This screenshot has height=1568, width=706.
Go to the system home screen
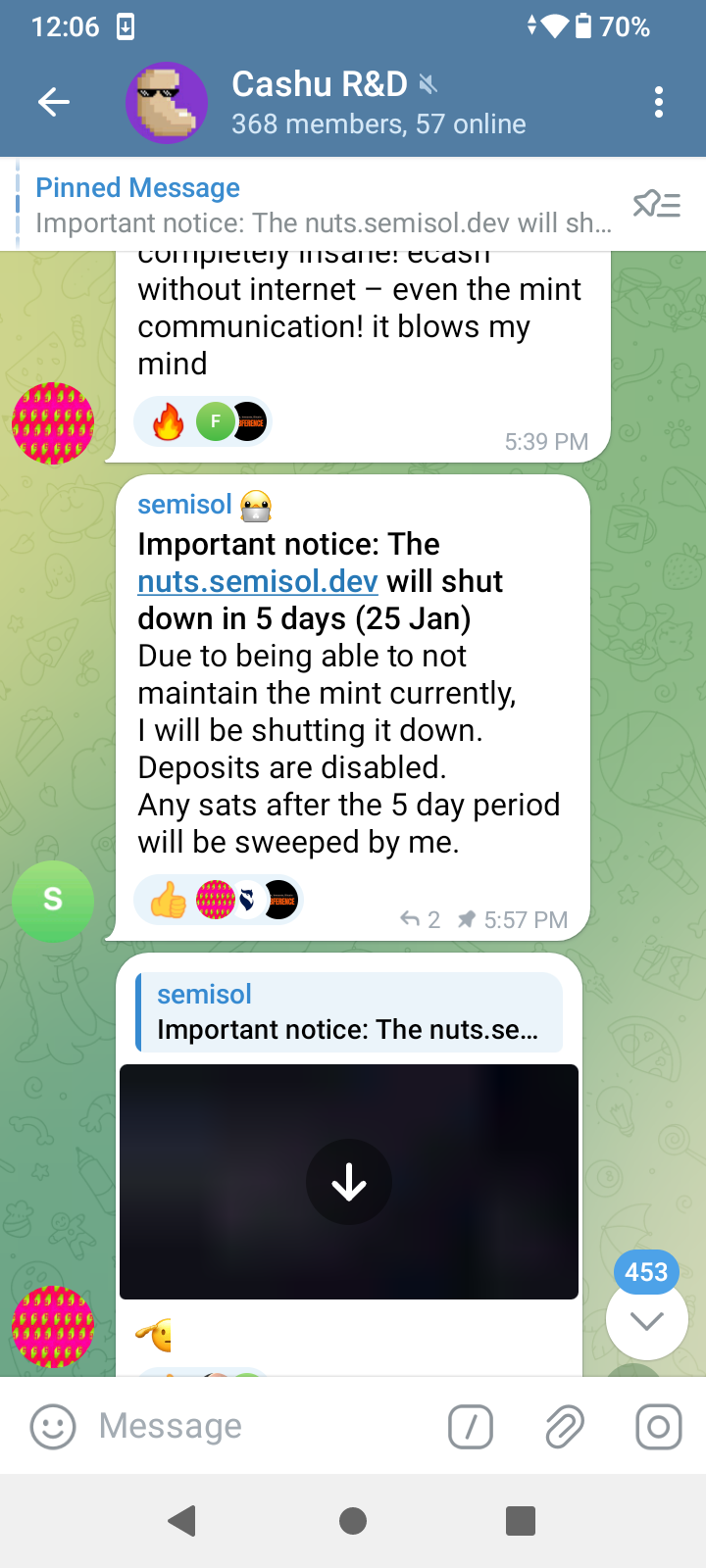353,1521
